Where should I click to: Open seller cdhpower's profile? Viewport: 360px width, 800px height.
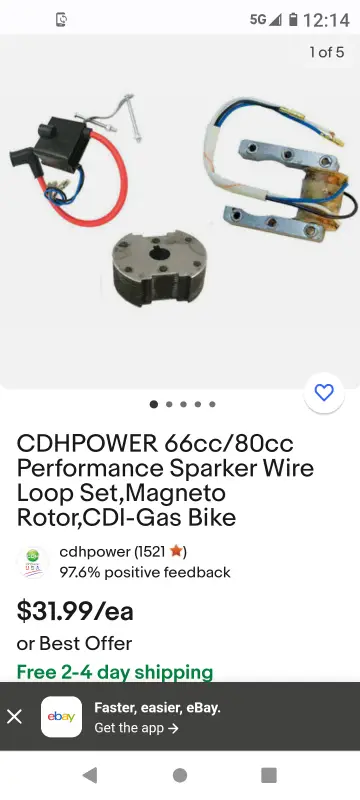[x=94, y=552]
